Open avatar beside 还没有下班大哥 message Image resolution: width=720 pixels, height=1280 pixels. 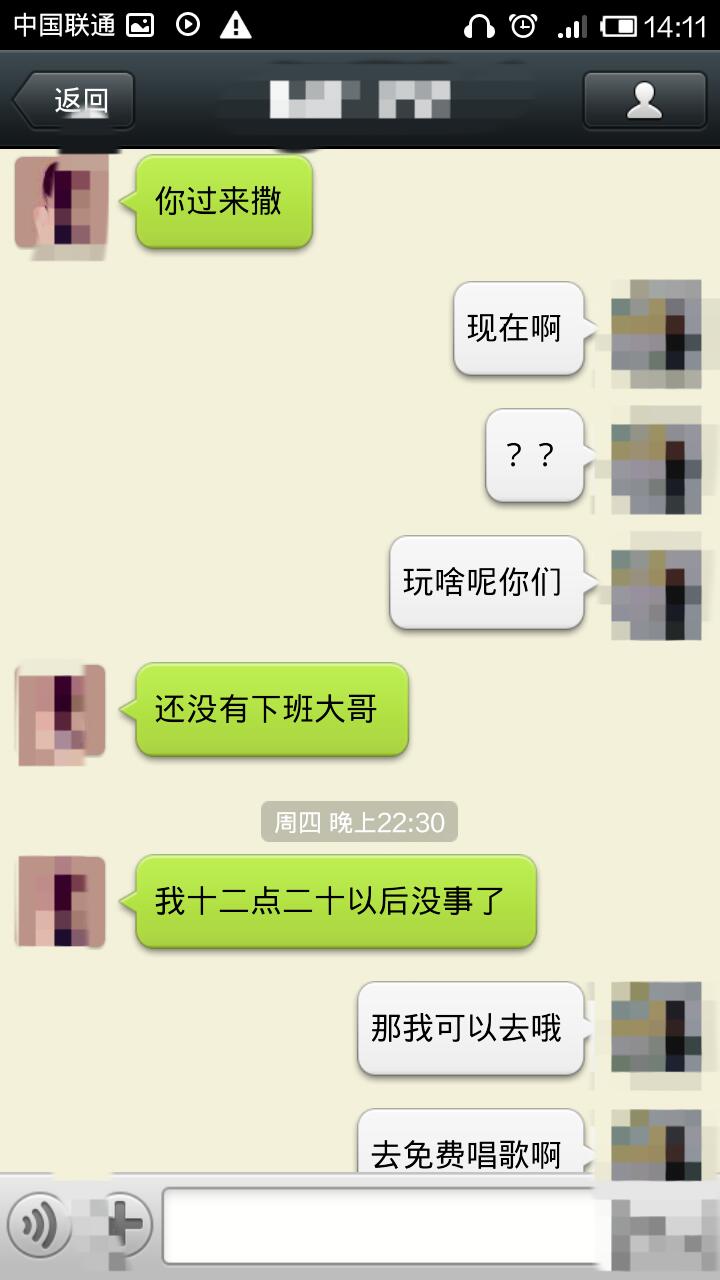point(61,713)
